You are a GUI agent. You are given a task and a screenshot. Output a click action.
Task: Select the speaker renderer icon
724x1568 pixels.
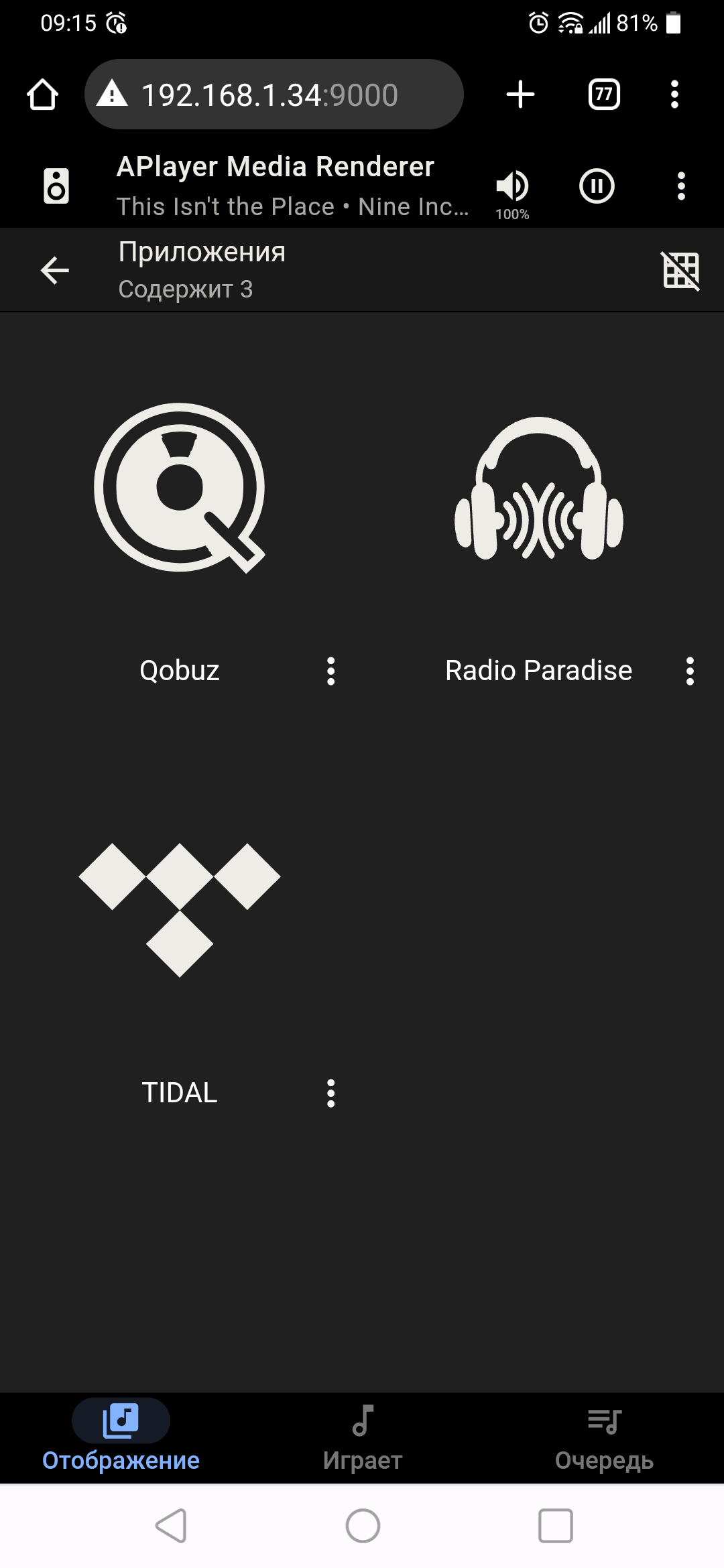[x=56, y=186]
